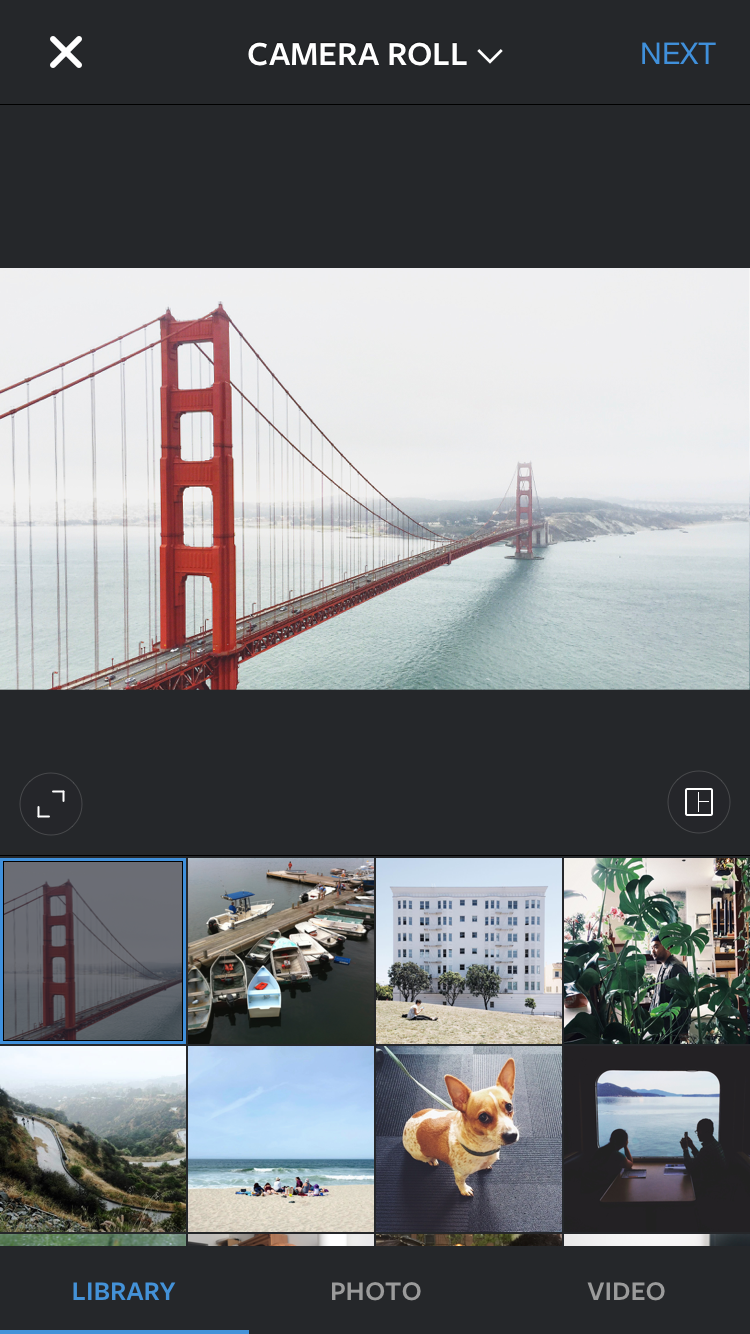Image resolution: width=750 pixels, height=1334 pixels.
Task: Select the corgi dog photo
Action: [x=469, y=1139]
